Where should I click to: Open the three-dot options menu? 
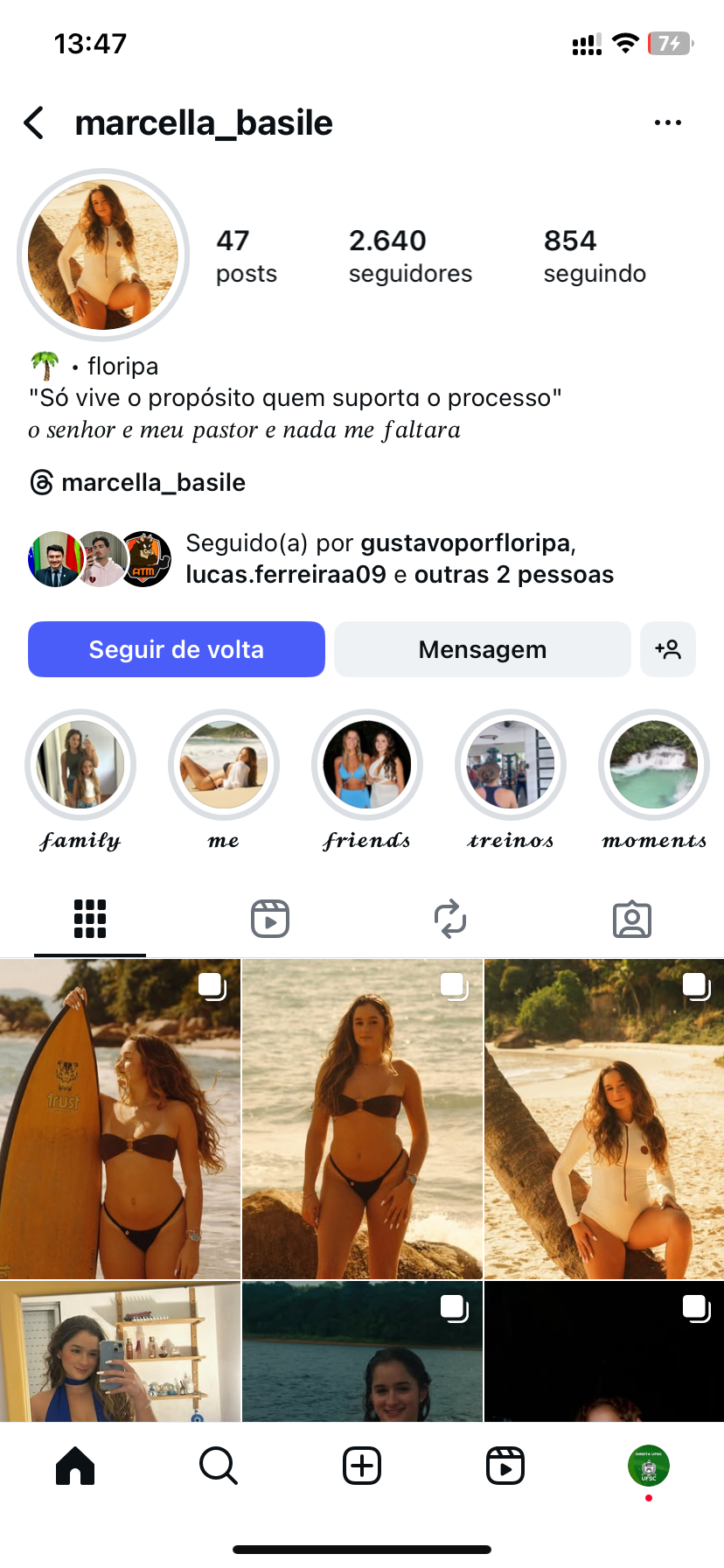tap(667, 123)
